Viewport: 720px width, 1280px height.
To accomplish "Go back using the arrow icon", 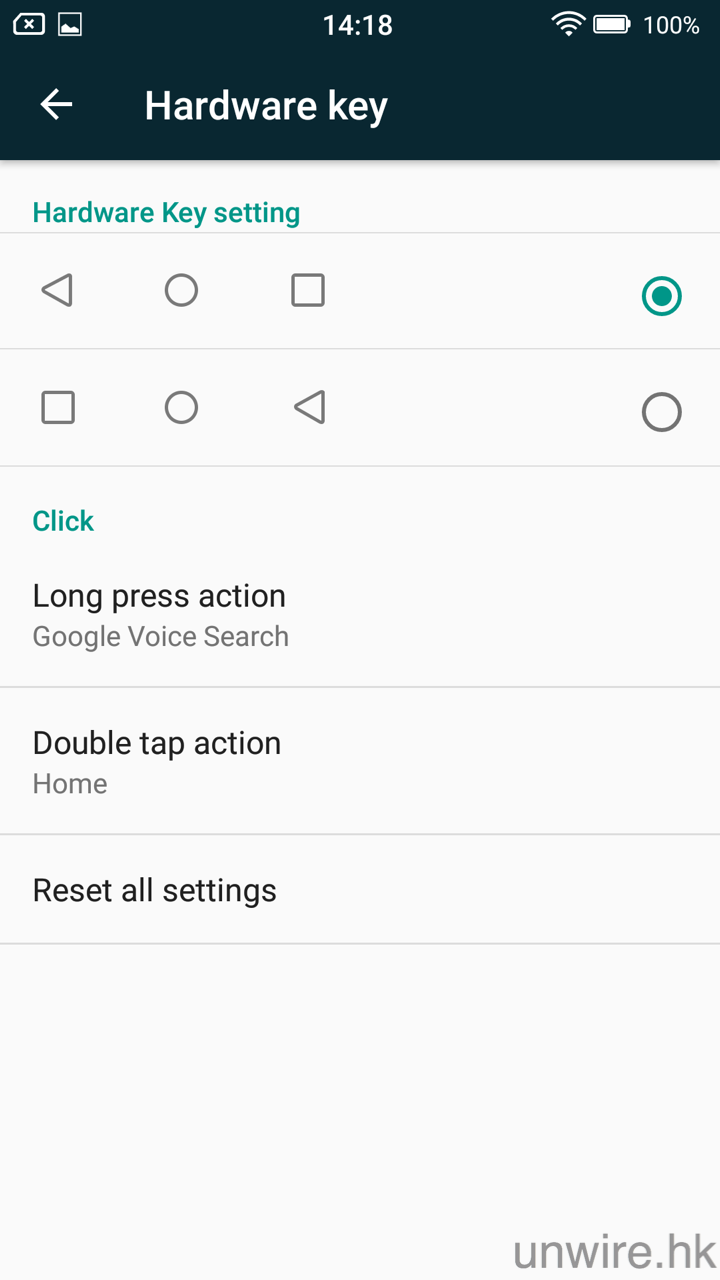I will tap(56, 105).
